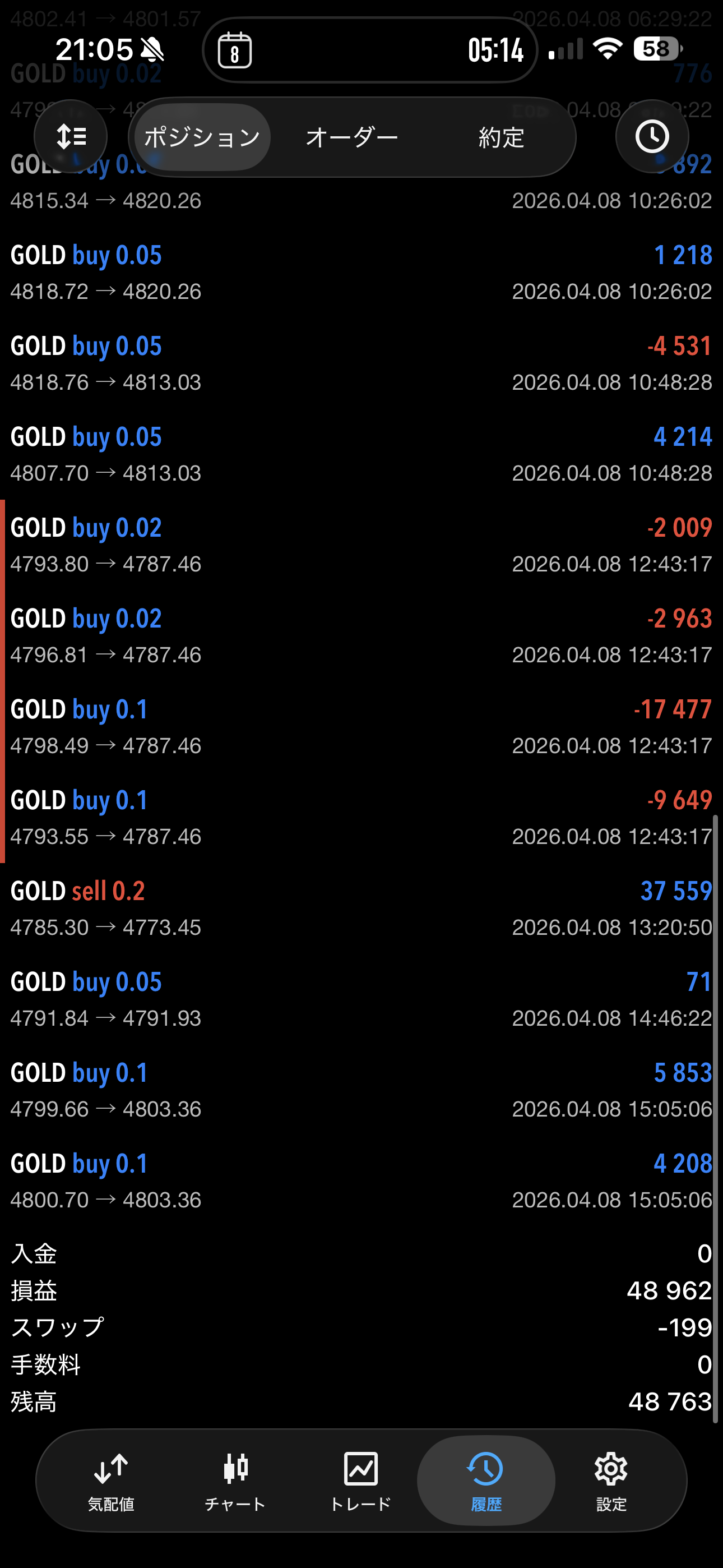The height and width of the screenshot is (1568, 723).
Task: Tap the 履歴 history tab
Action: (486, 1481)
